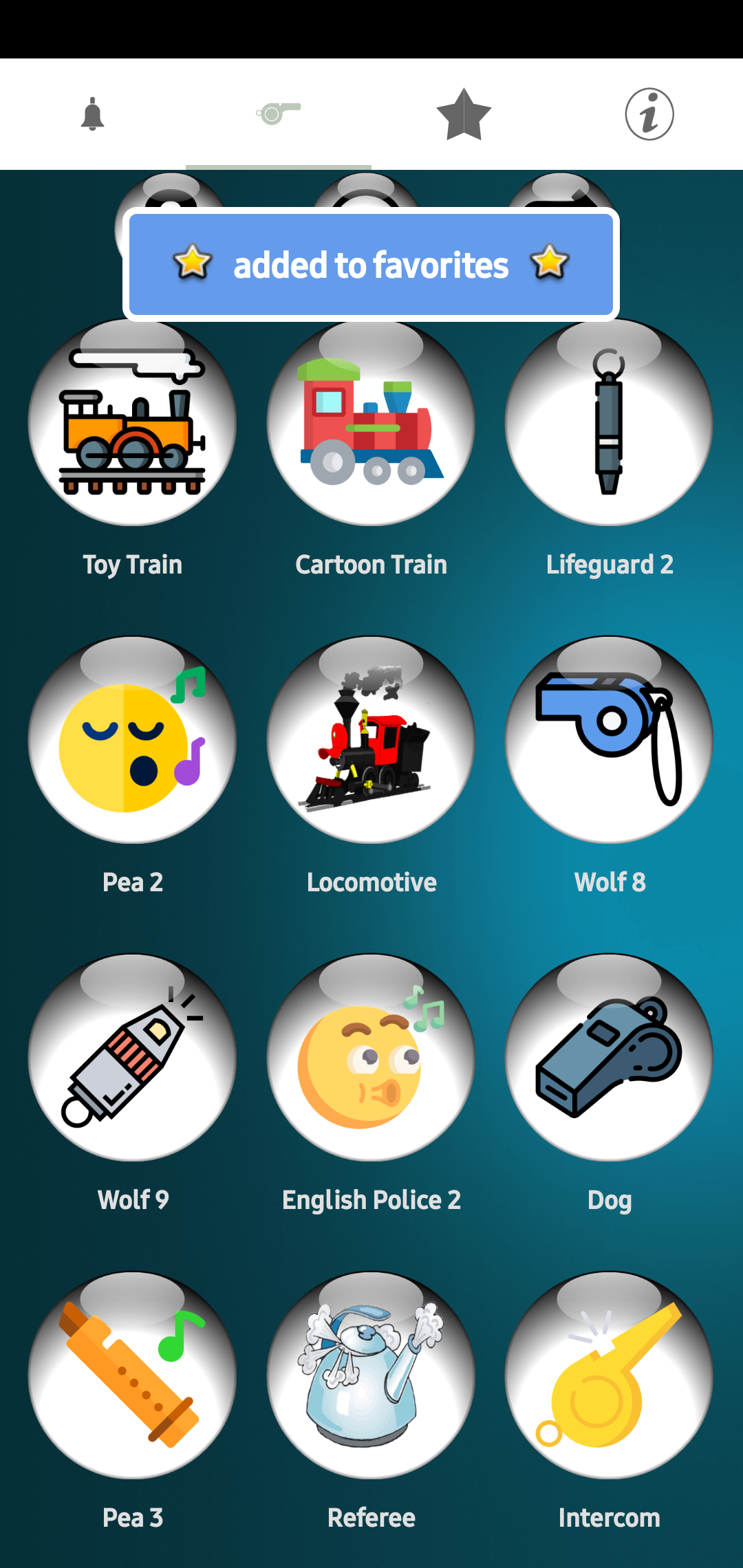Viewport: 743px width, 1568px height.
Task: Play the English Police 2 sound
Action: [371, 1058]
